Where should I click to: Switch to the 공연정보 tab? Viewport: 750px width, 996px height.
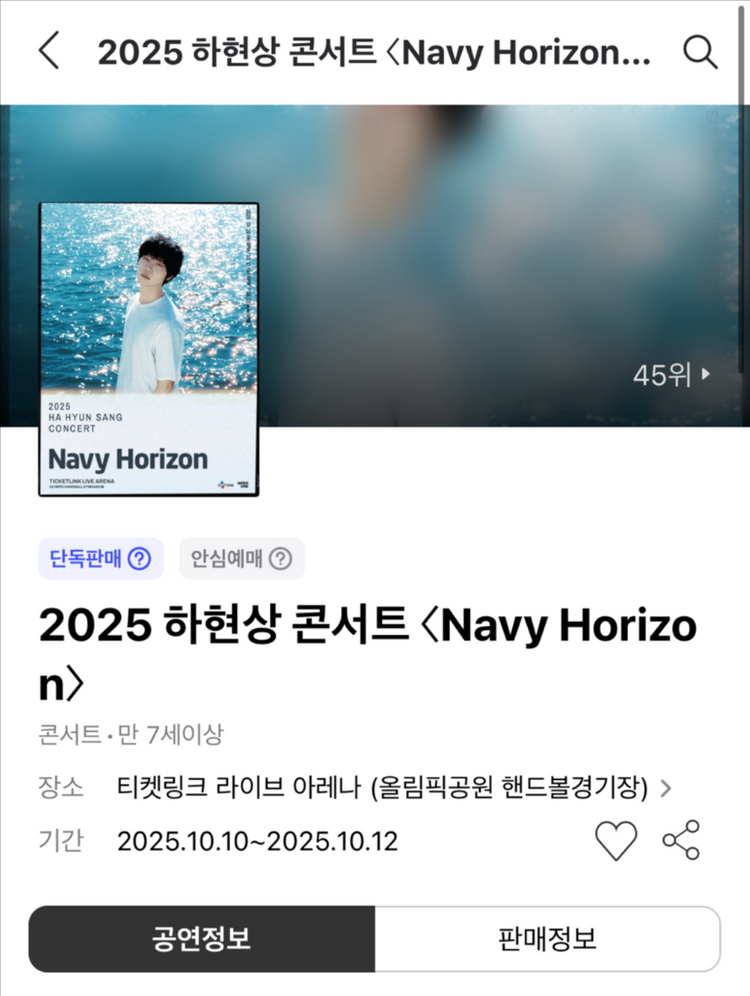click(202, 939)
